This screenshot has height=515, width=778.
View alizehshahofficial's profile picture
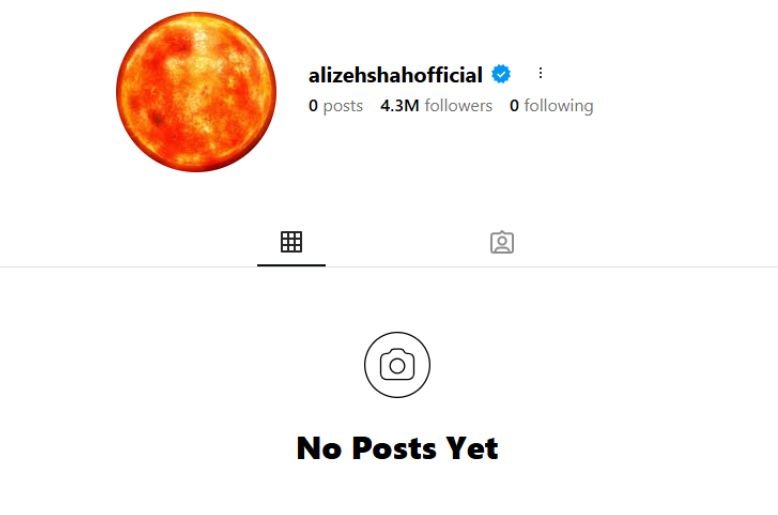click(196, 92)
